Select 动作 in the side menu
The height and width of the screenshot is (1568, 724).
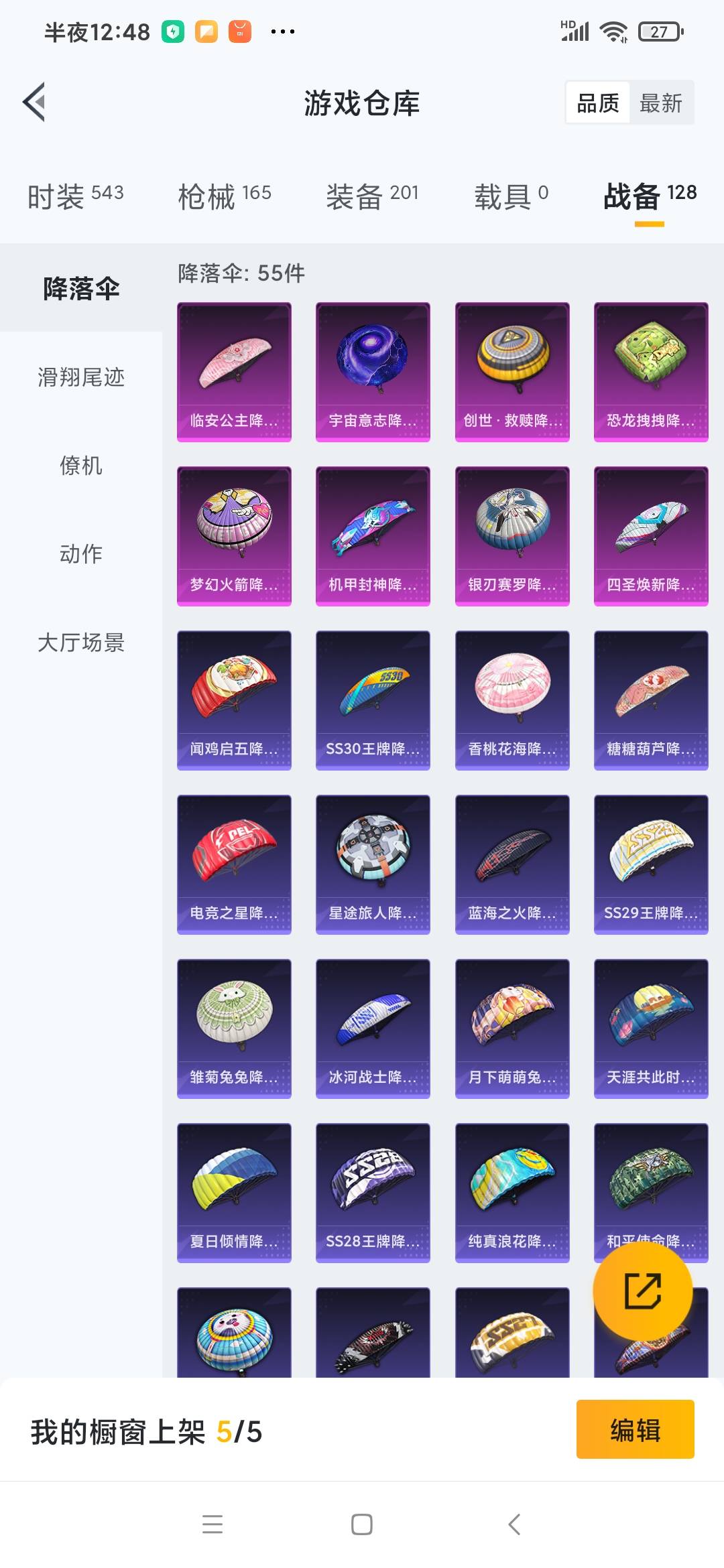[x=81, y=553]
